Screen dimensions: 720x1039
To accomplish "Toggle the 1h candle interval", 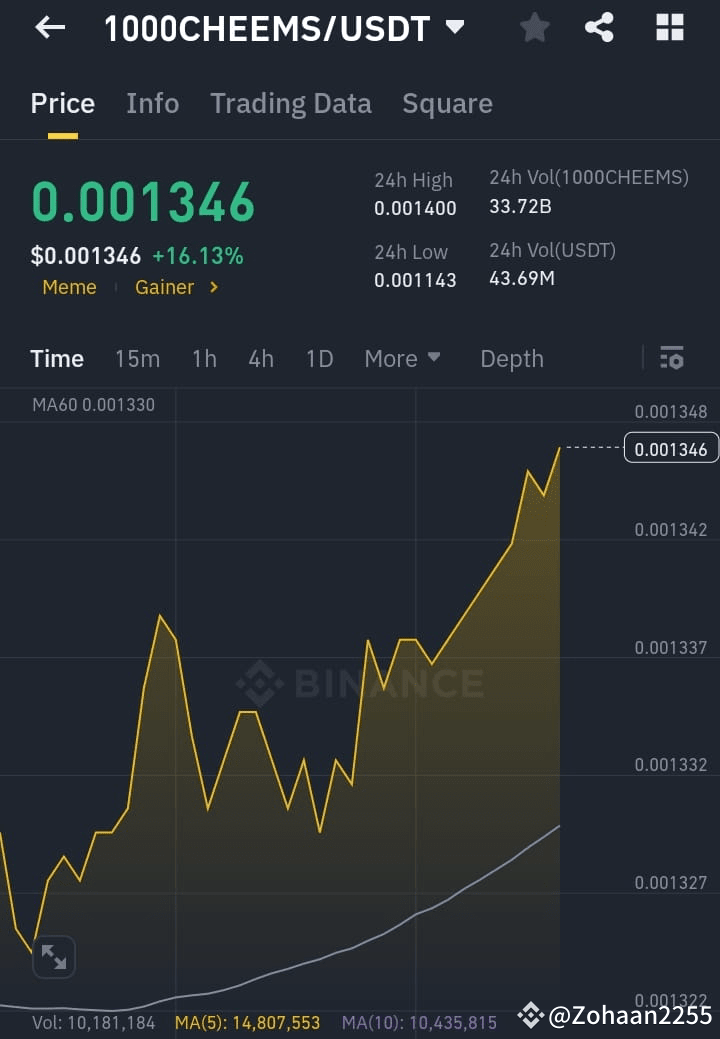I will point(204,358).
